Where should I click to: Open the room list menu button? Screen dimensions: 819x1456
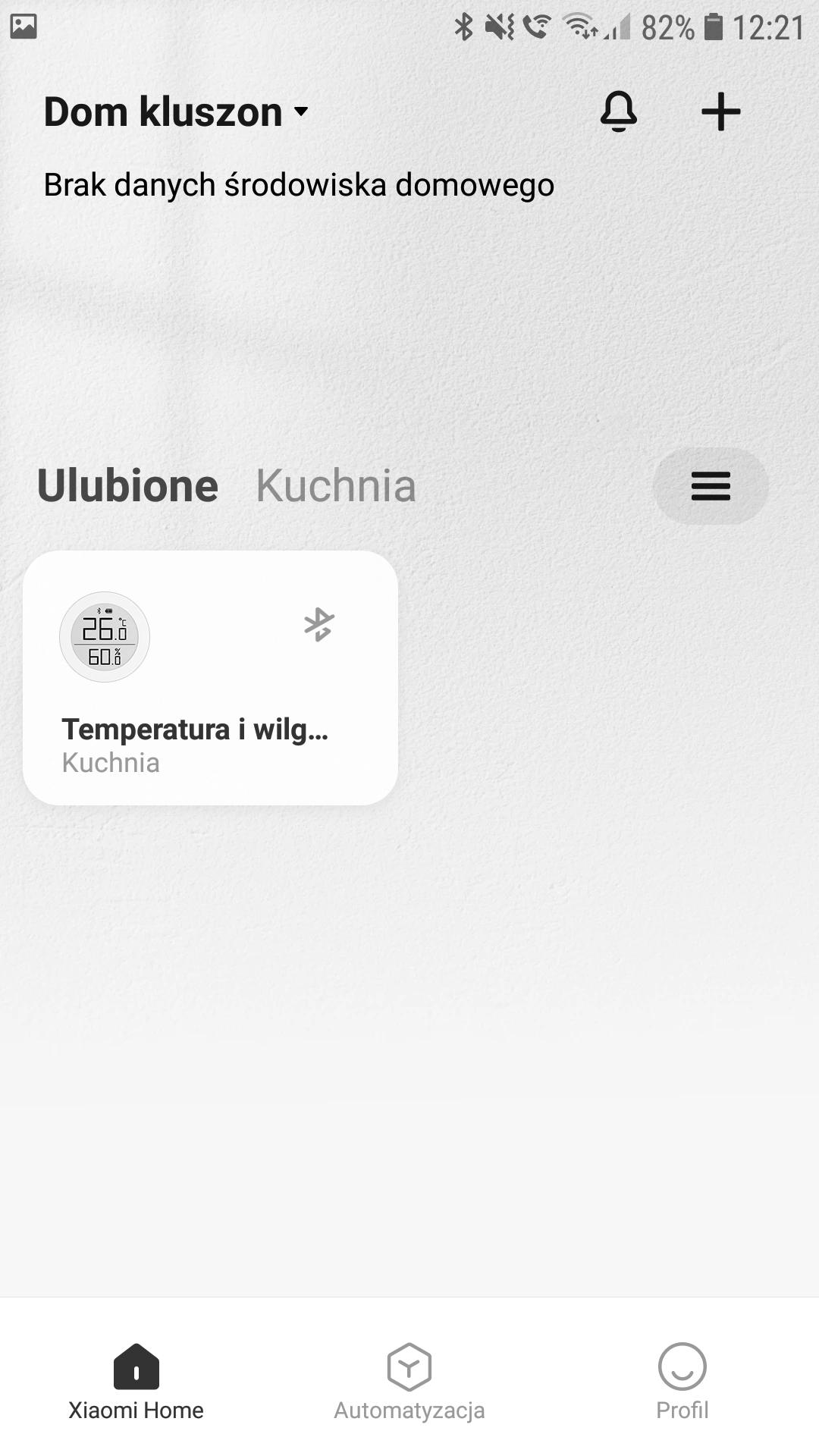point(711,486)
